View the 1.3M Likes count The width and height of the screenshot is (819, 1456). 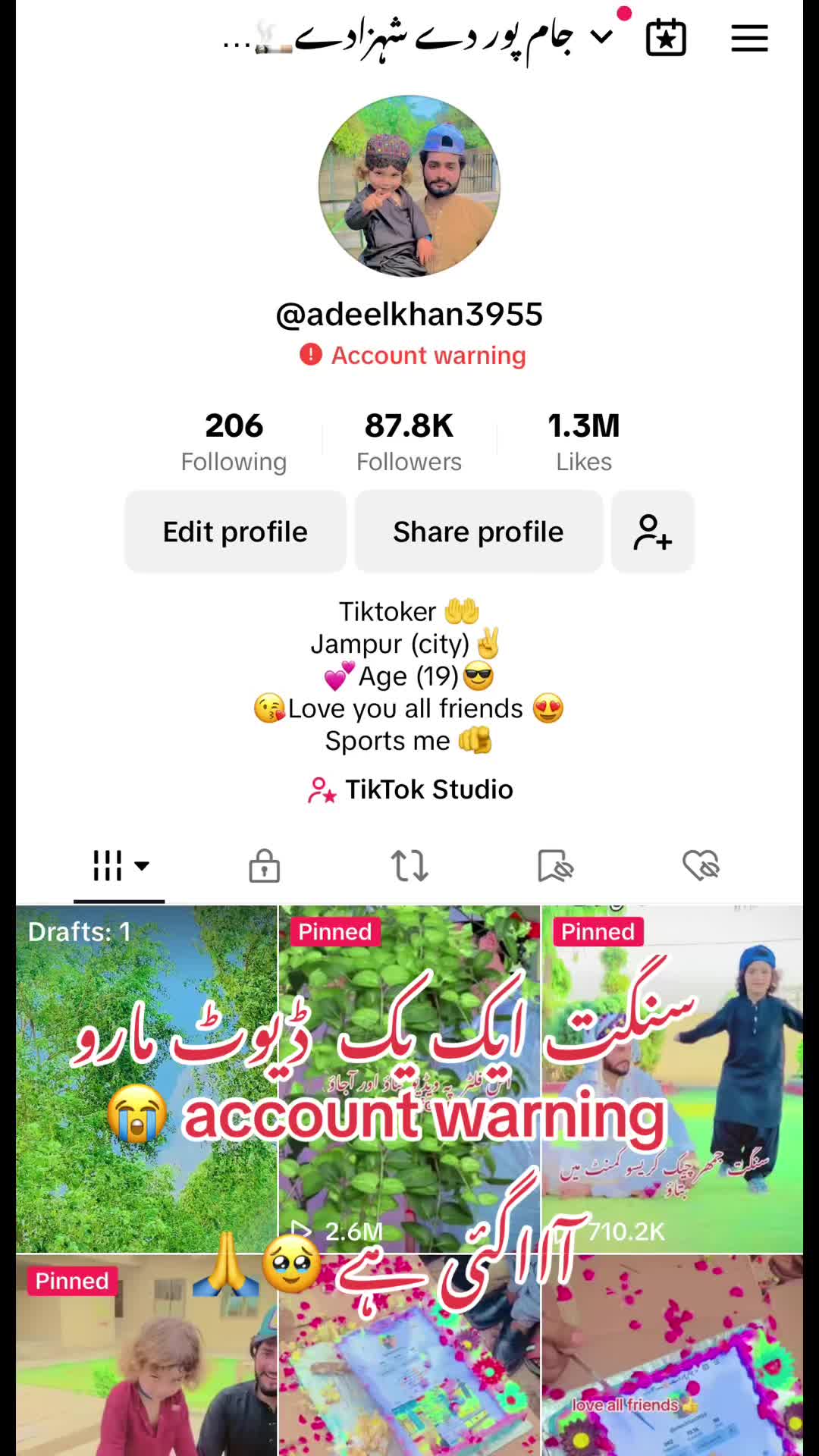click(x=583, y=441)
